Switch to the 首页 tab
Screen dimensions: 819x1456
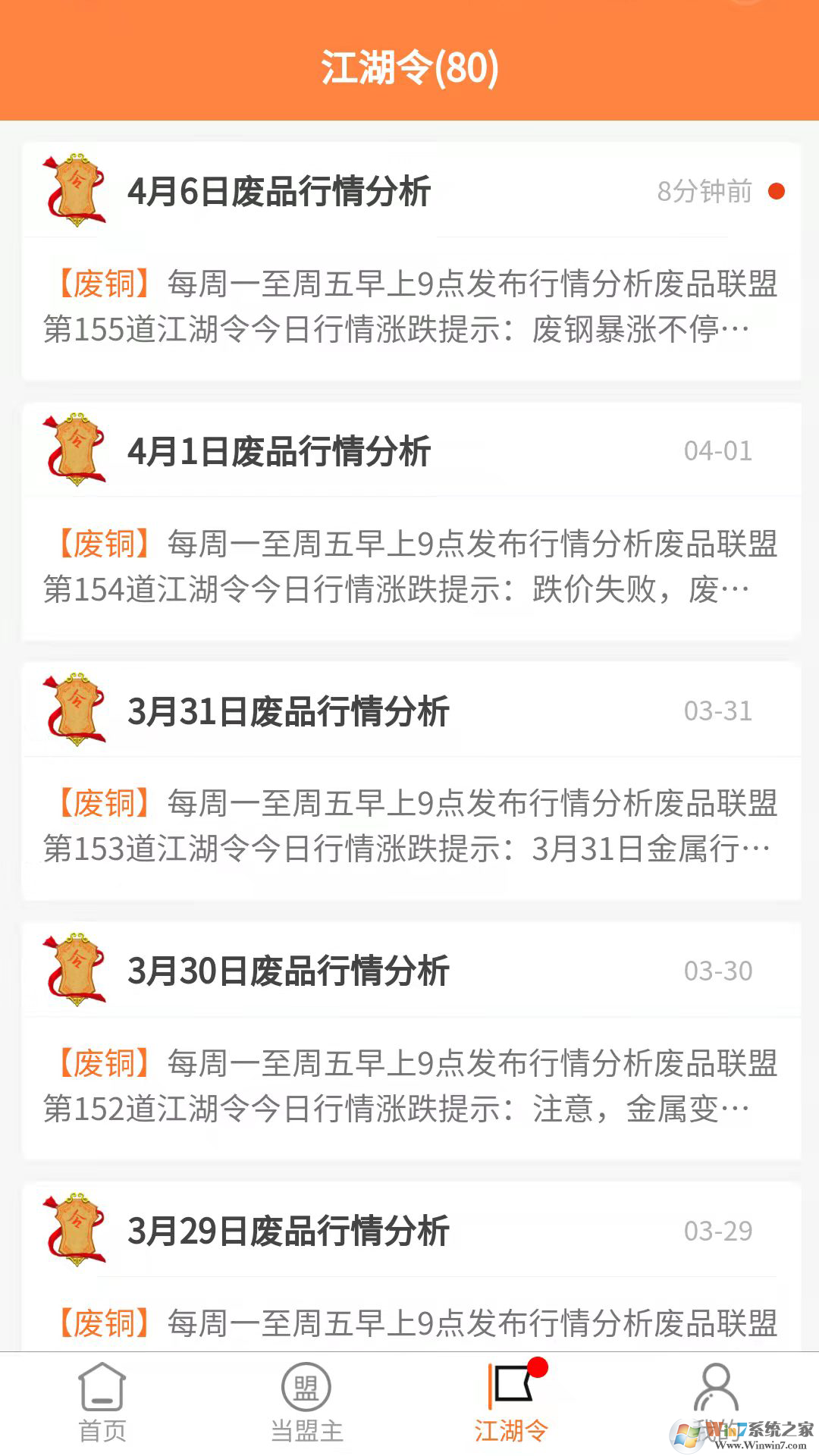102,1404
